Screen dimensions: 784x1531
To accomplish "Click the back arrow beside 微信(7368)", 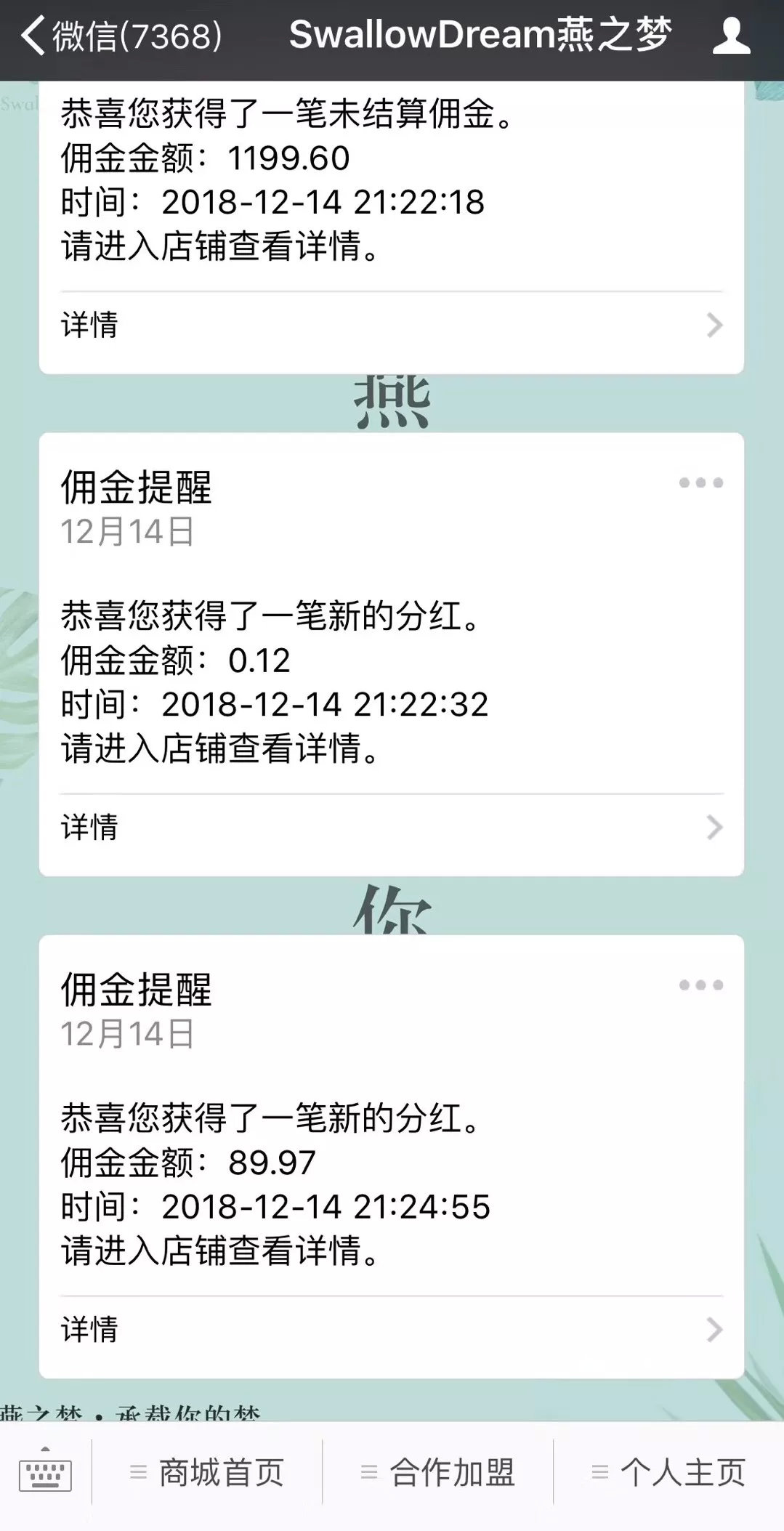I will tap(28, 35).
